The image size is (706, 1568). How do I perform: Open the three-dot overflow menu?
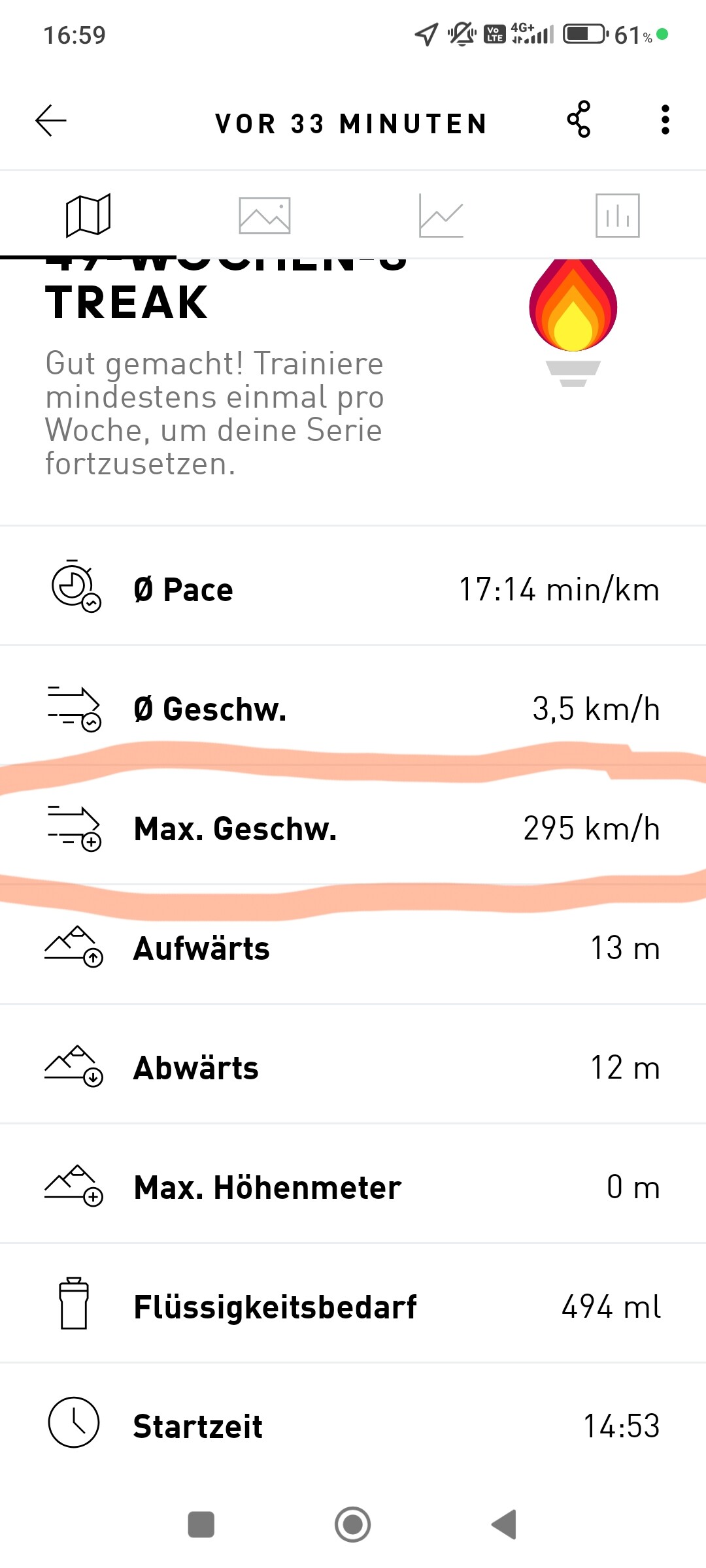(665, 120)
